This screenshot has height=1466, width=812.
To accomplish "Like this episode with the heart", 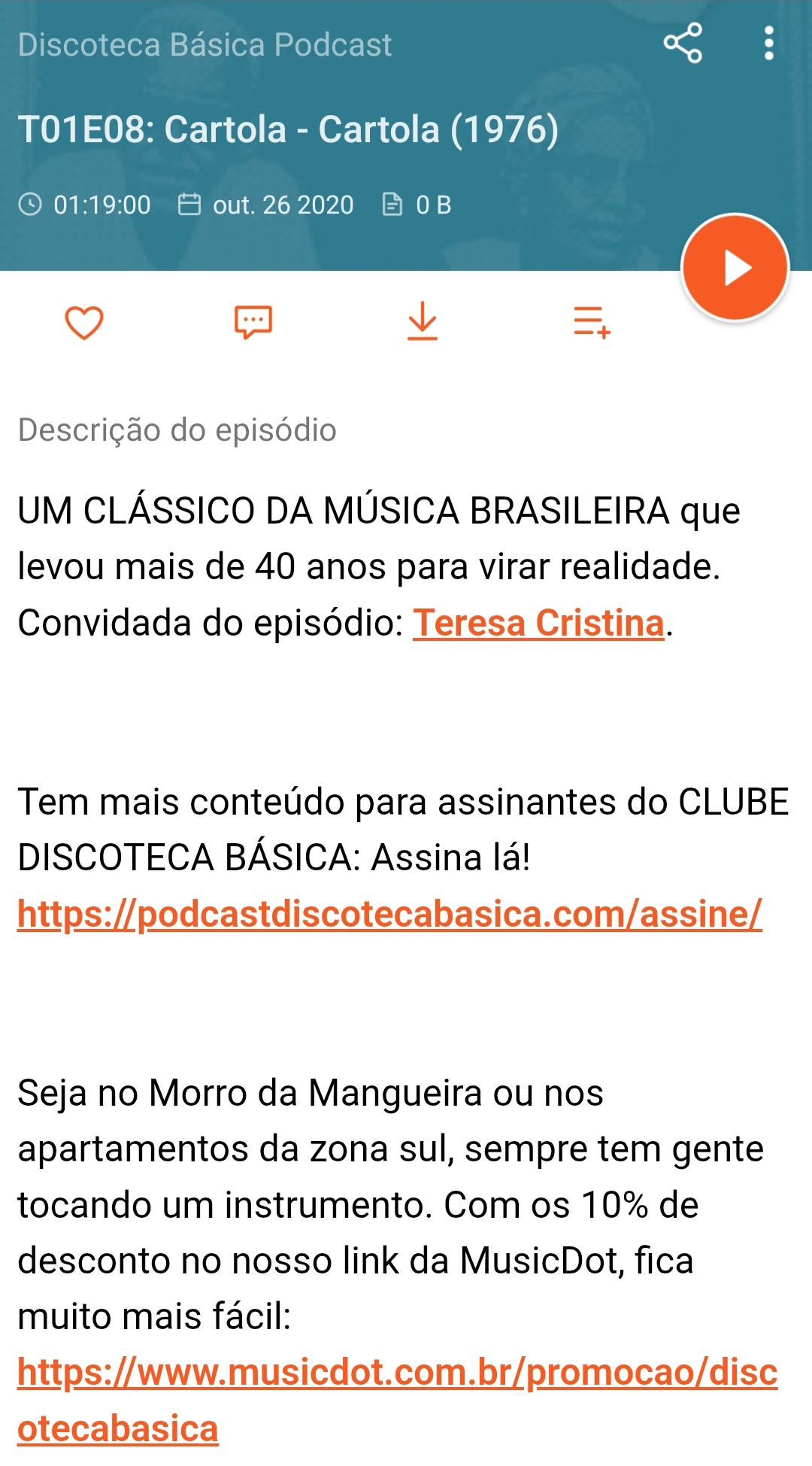I will pyautogui.click(x=84, y=323).
